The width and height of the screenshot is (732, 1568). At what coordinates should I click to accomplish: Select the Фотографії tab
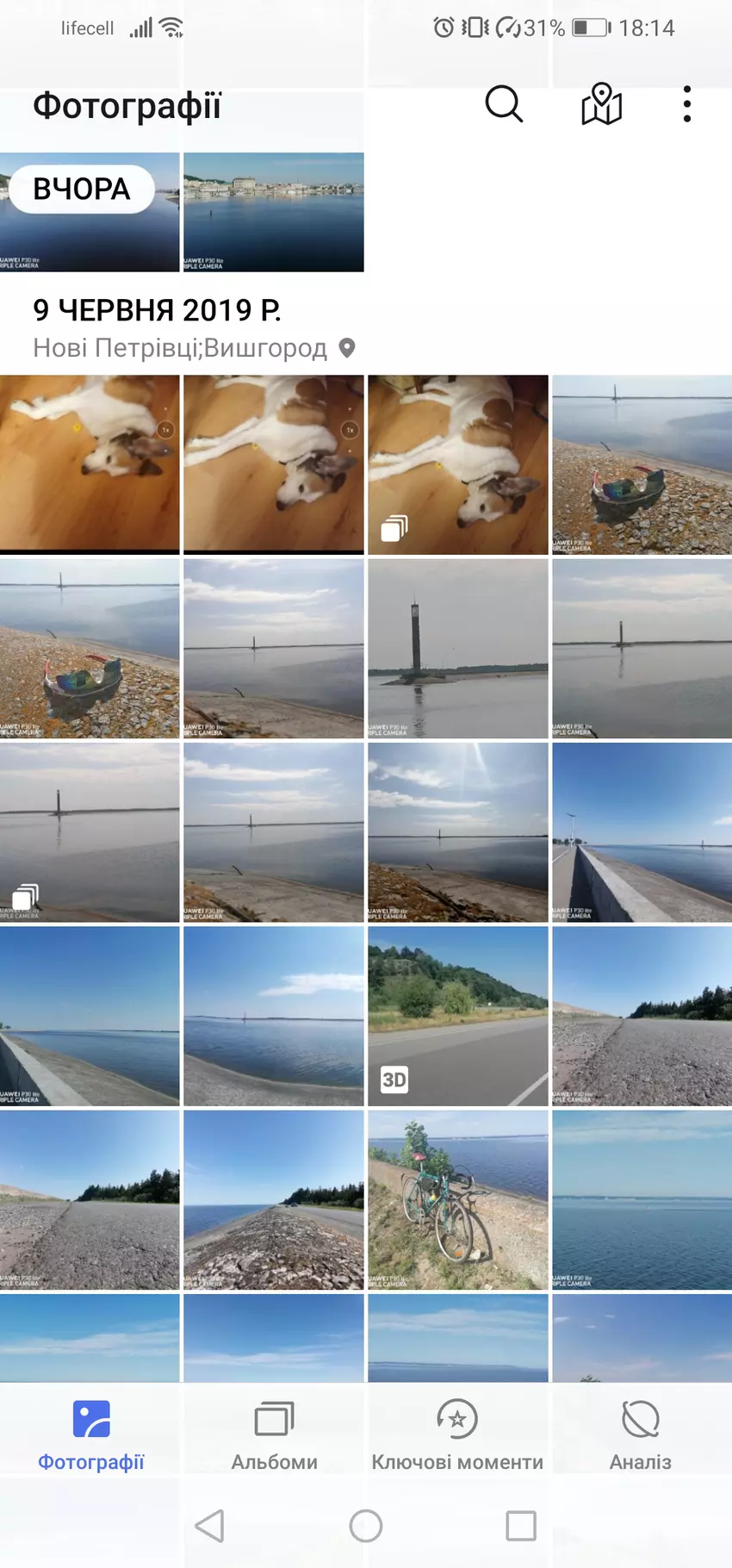91,1436
